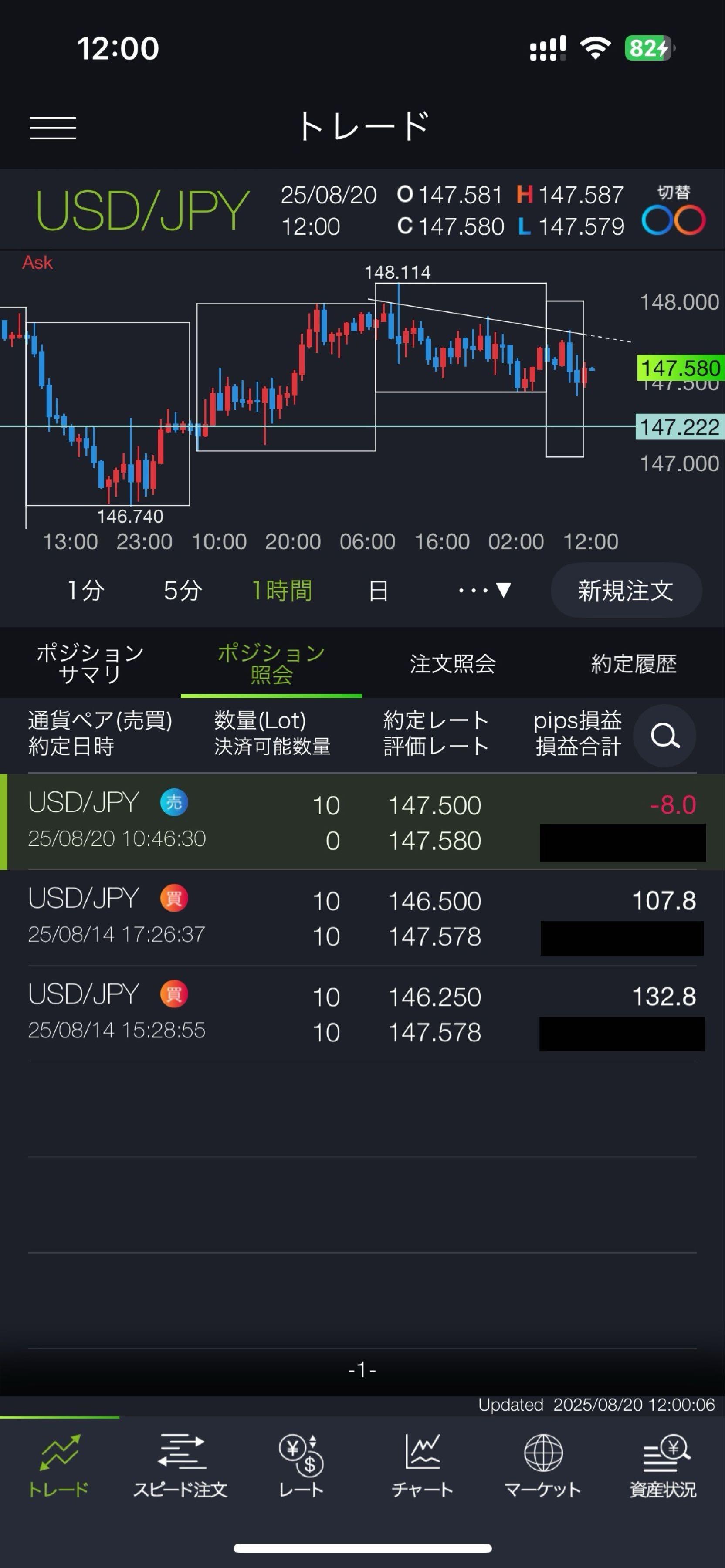Tap the 買 buy badge on the 146.500 position
725x1568 pixels.
[173, 898]
